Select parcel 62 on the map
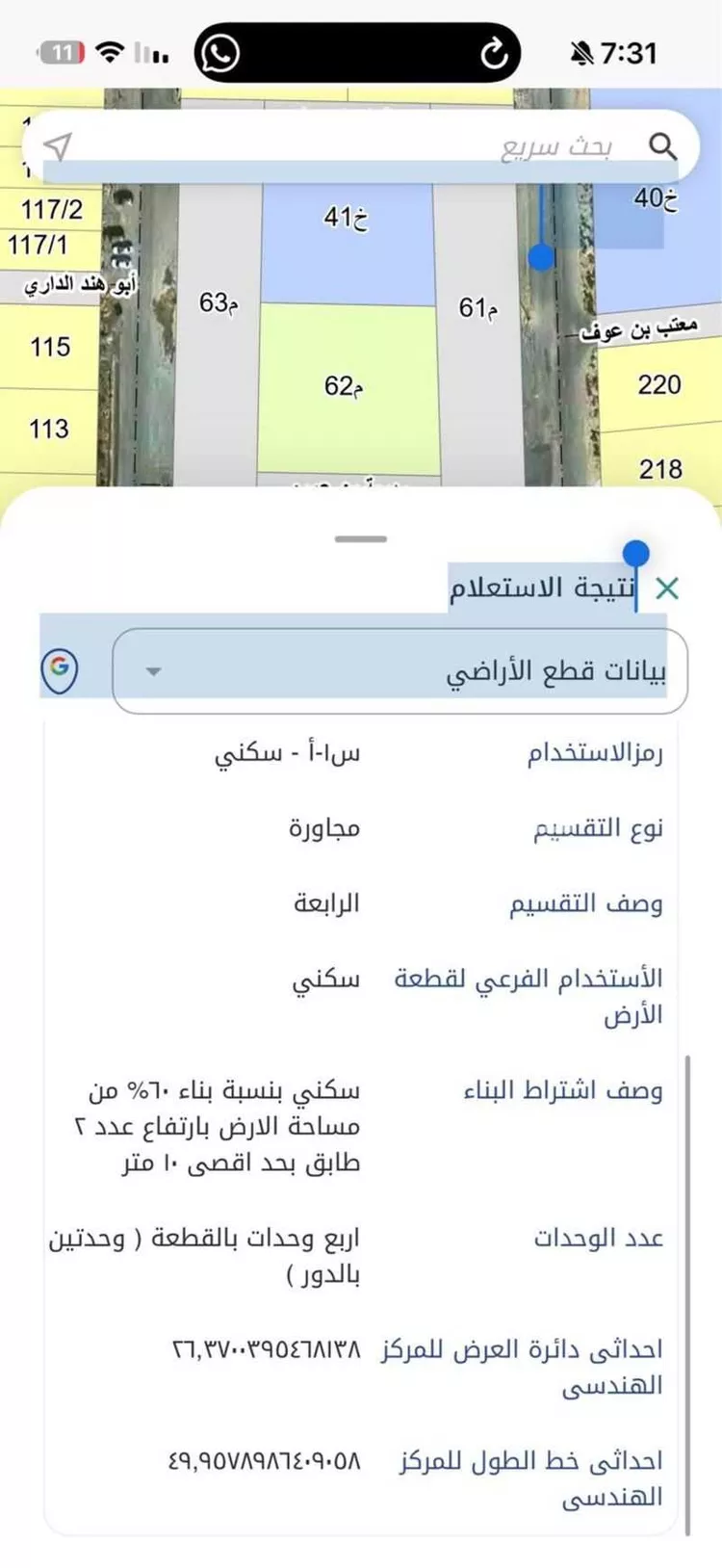Viewport: 722px width, 1568px height. point(347,388)
